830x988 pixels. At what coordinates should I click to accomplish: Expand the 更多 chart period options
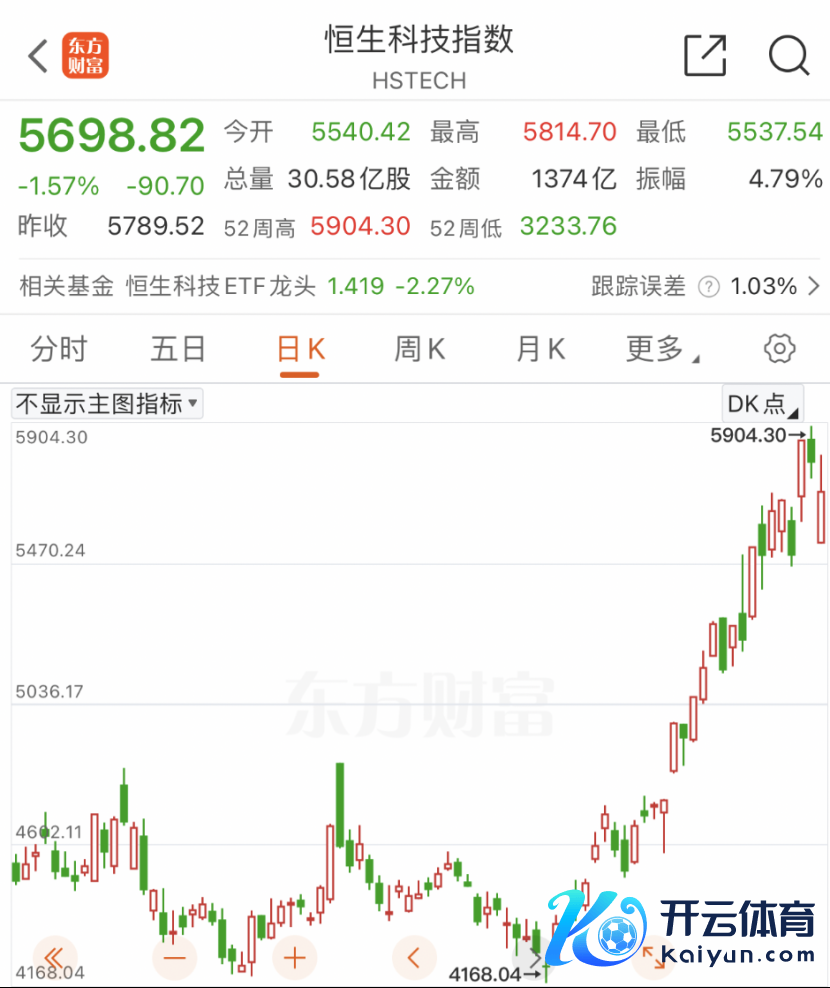(661, 349)
